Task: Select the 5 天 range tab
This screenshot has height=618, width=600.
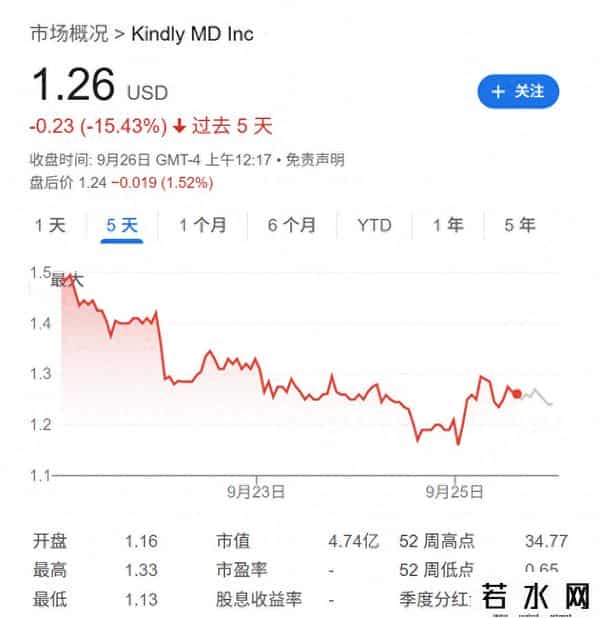Action: point(122,225)
